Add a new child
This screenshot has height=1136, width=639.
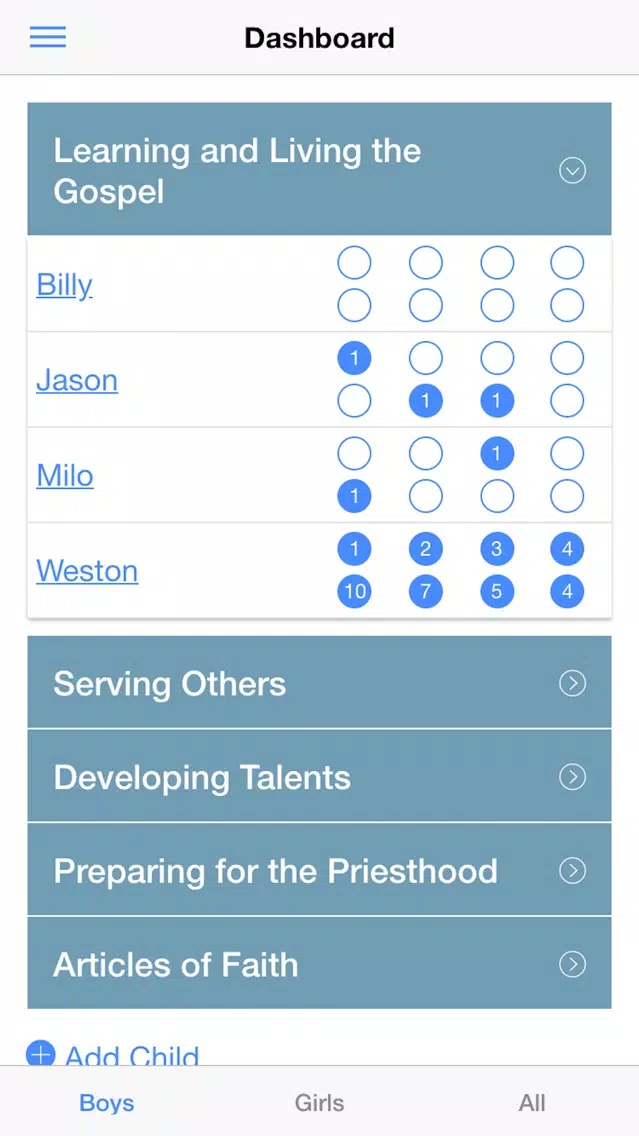click(113, 1054)
